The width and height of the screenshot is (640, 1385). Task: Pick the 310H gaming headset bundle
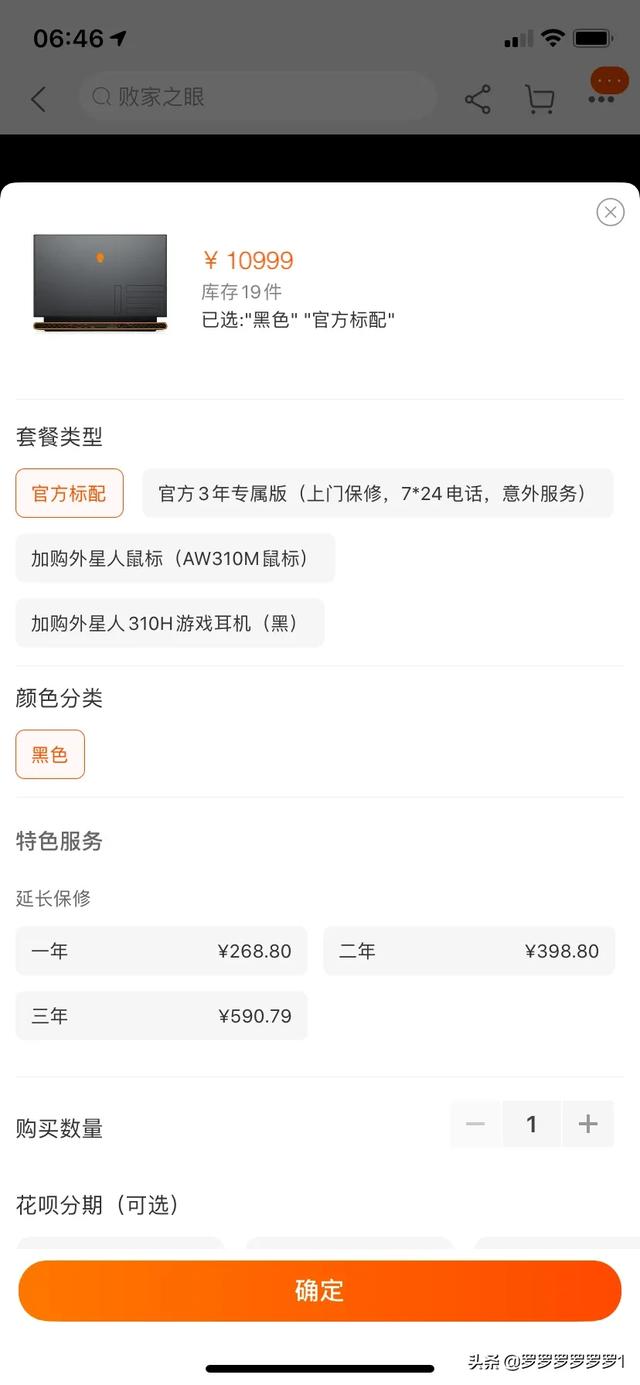pos(170,623)
